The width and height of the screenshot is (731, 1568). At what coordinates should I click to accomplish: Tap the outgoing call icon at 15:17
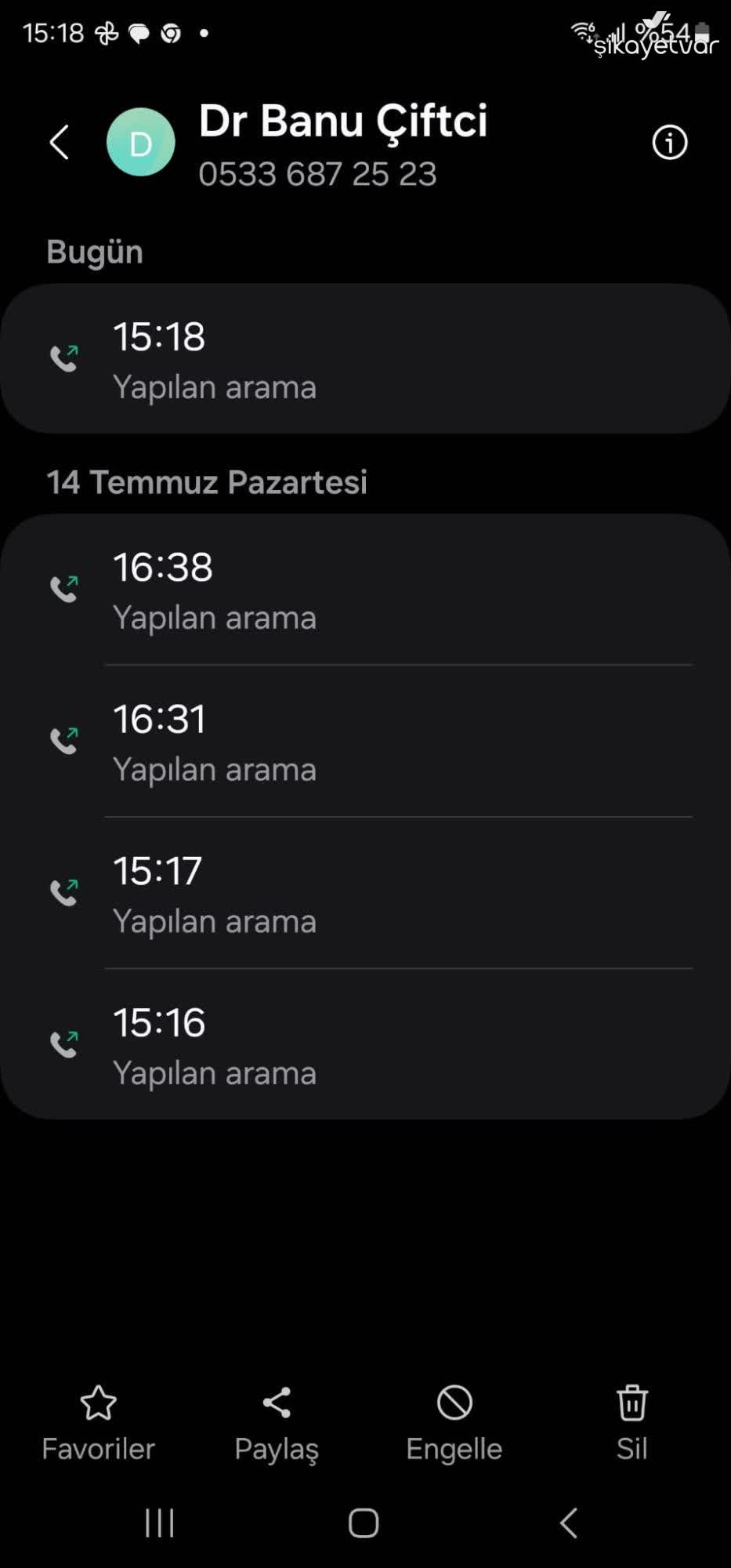pos(66,891)
